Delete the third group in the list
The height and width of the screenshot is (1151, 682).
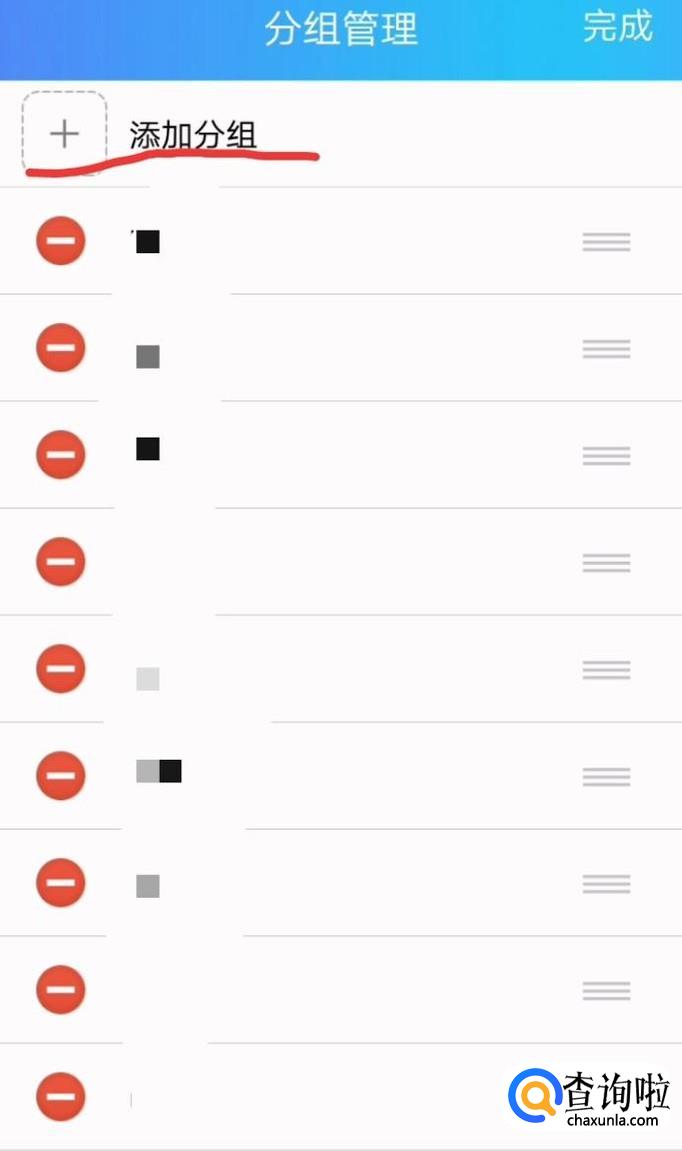[61, 455]
